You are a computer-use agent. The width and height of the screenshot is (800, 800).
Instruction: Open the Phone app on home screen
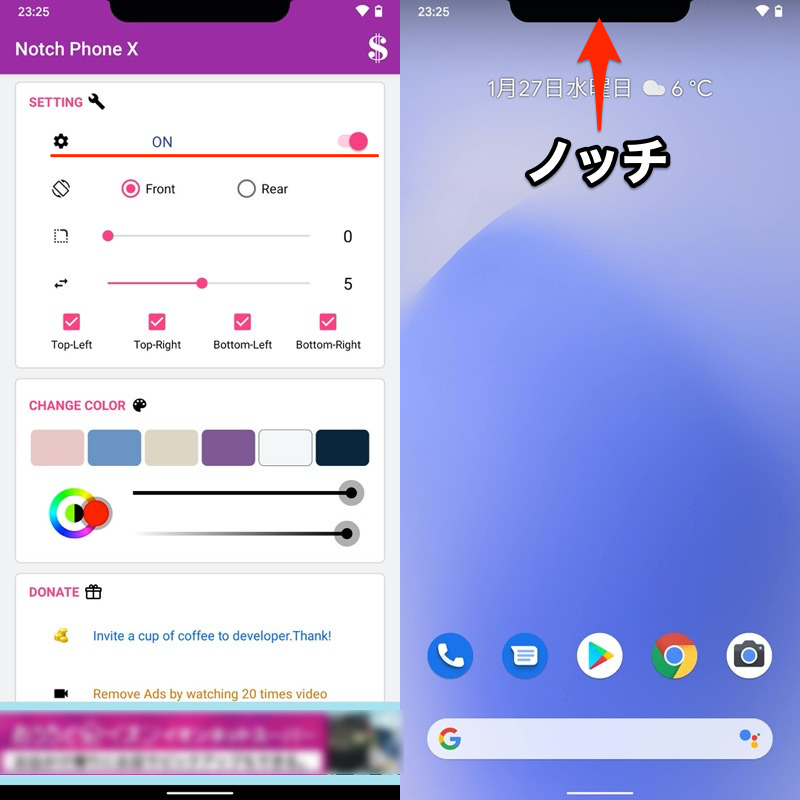(x=450, y=656)
